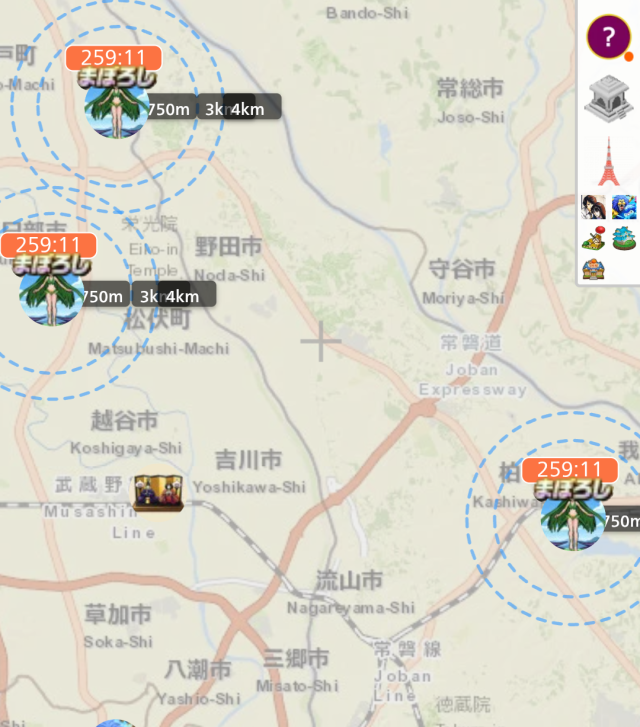
Task: Open the purple question mark help button
Action: pyautogui.click(x=608, y=38)
